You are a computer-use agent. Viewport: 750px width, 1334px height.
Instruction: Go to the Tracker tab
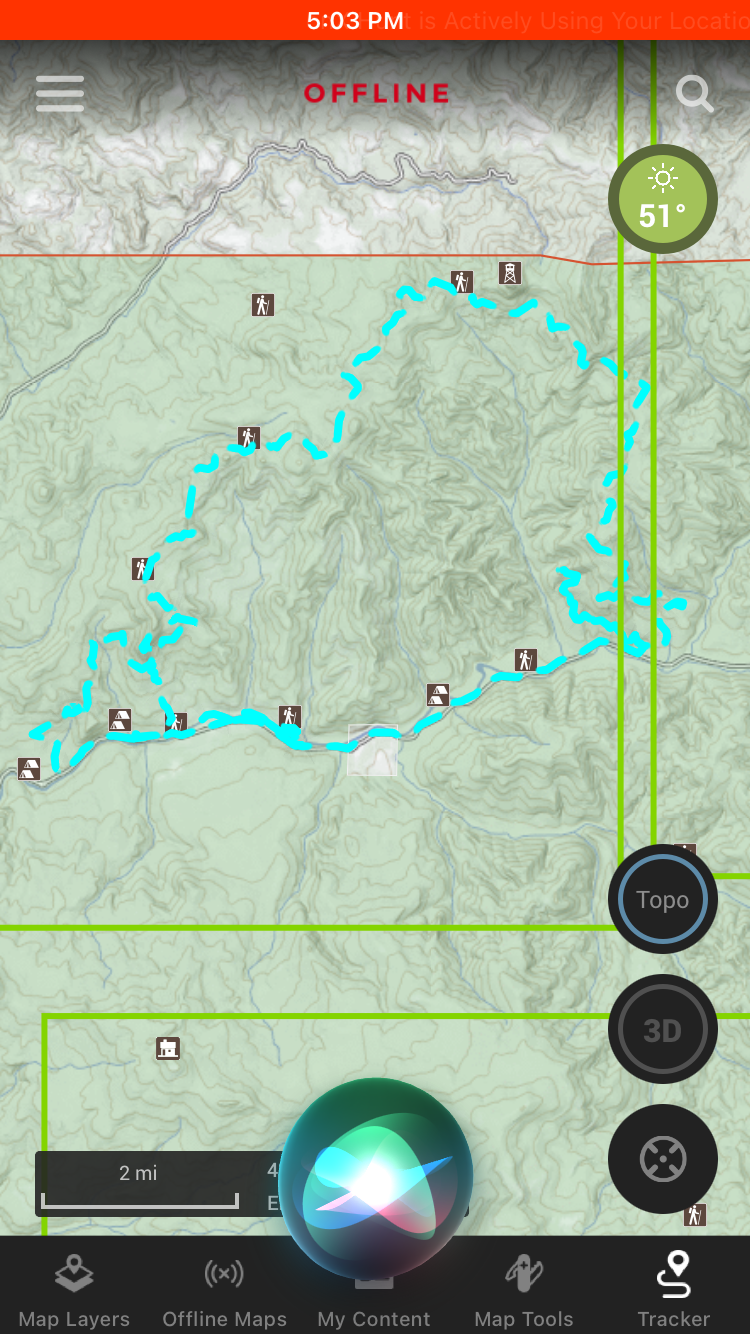[x=674, y=1290]
